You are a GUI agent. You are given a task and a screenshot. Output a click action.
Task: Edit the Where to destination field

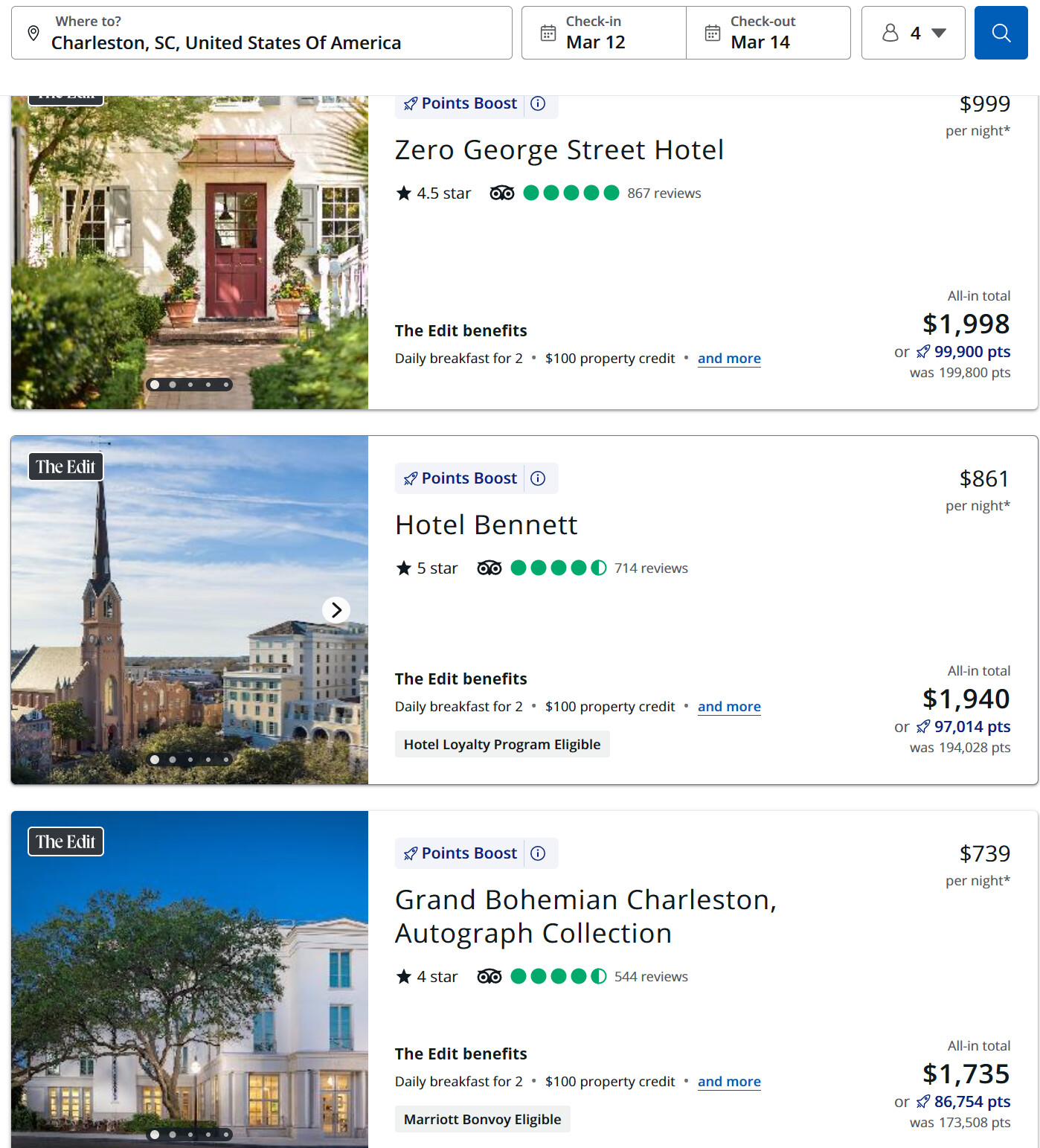pos(260,33)
